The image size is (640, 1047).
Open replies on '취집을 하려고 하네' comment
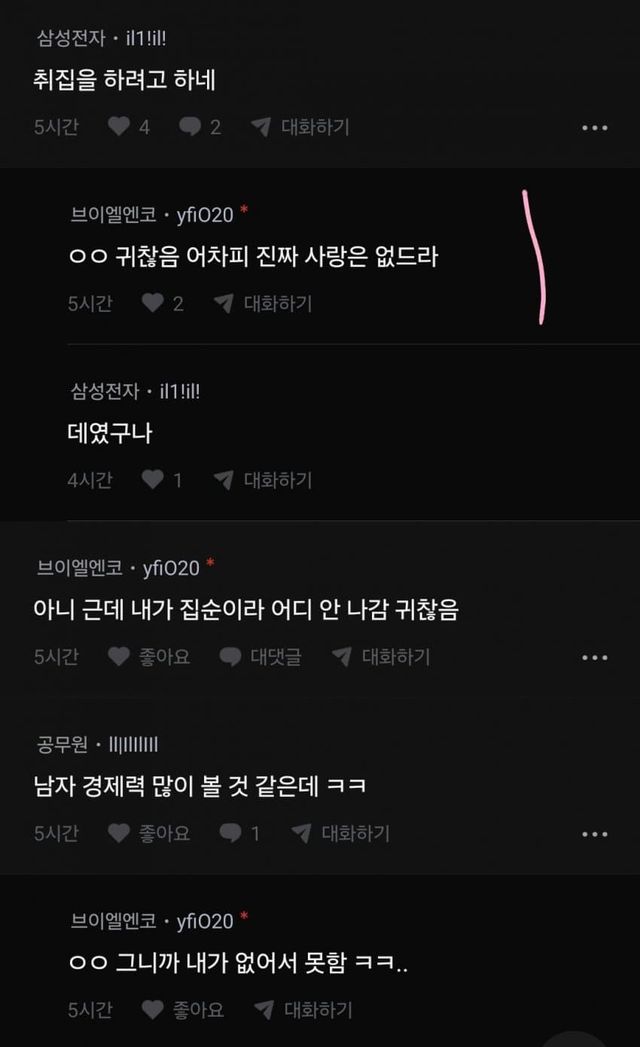(x=200, y=126)
